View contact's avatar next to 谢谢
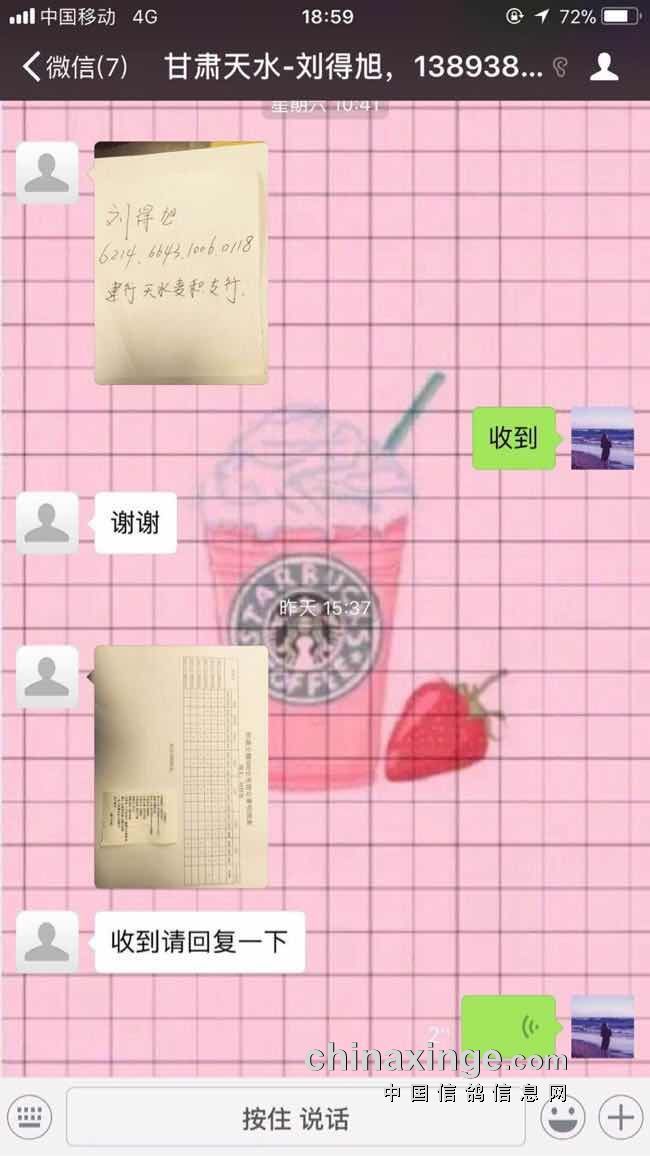 [48, 523]
